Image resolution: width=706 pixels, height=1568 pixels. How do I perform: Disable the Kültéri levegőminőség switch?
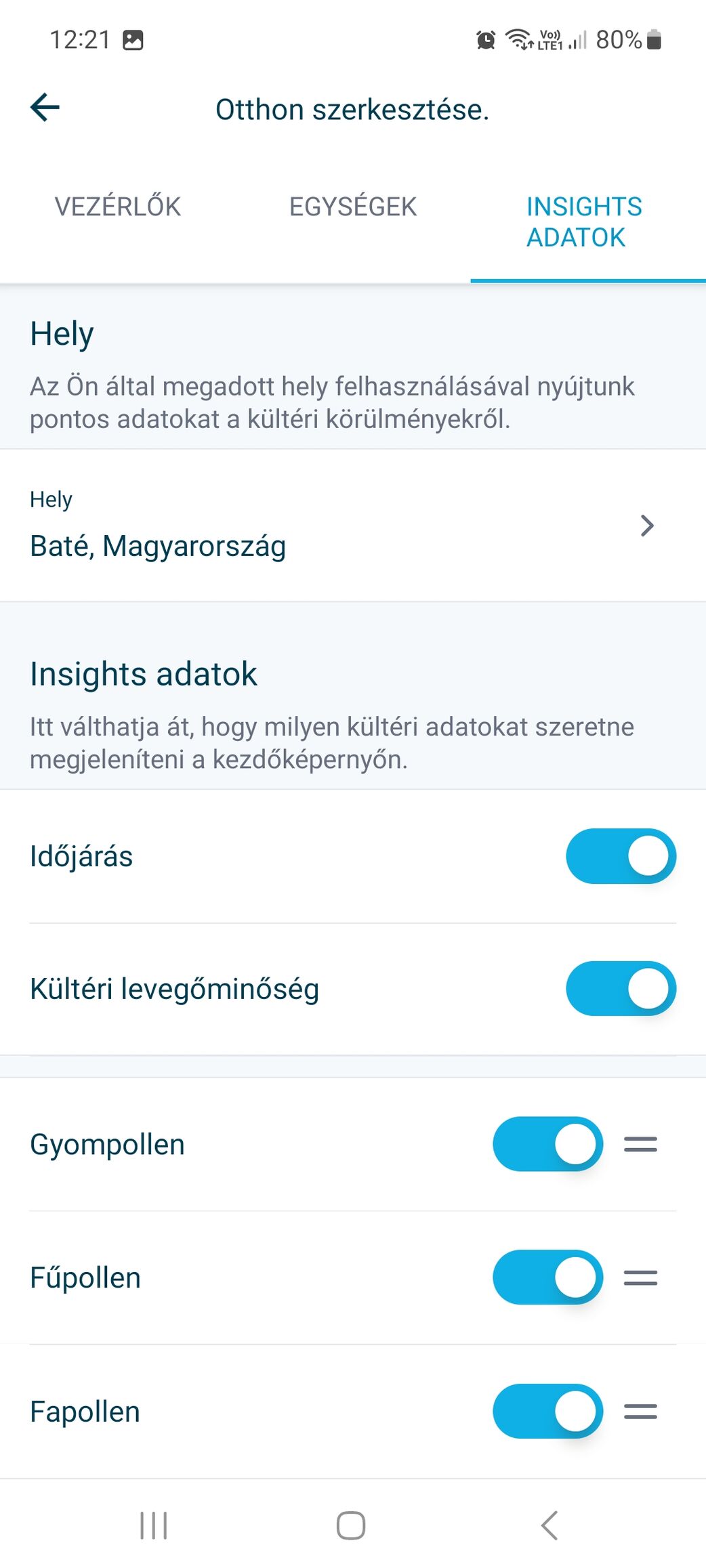point(621,989)
